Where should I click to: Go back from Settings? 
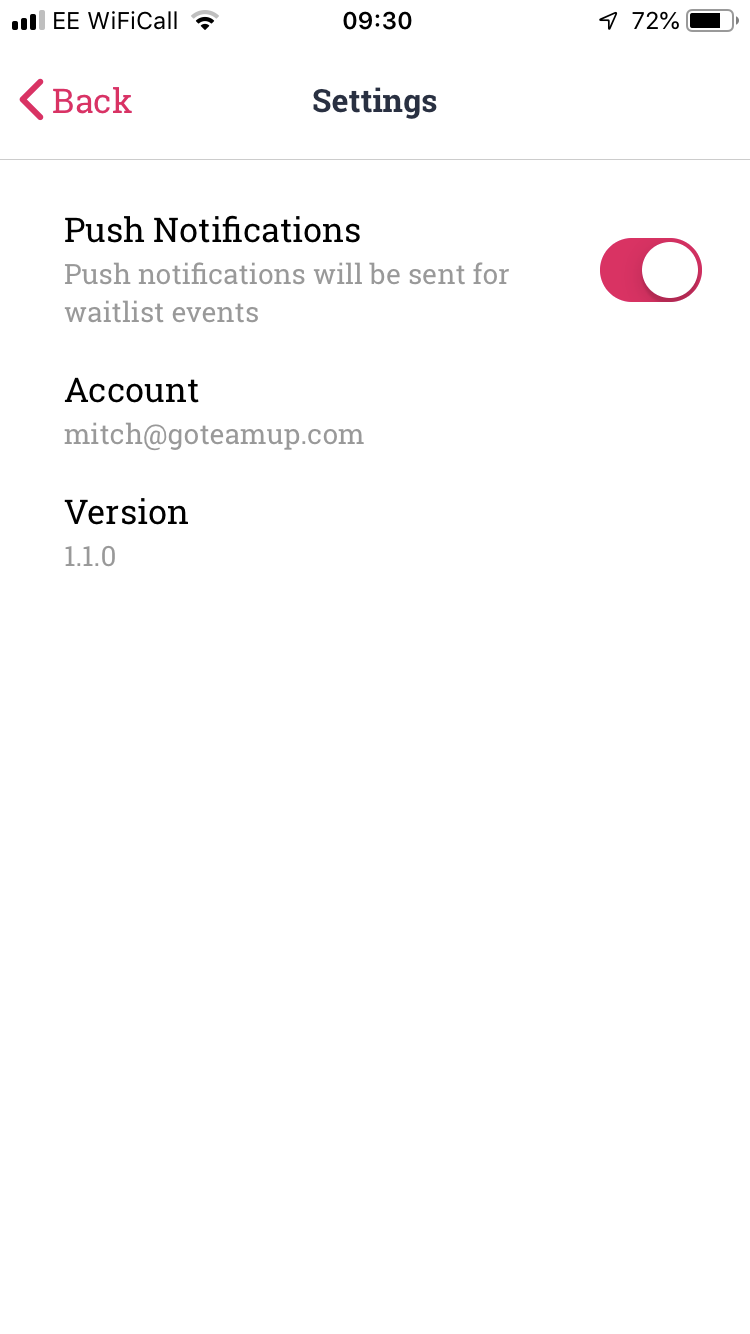coord(76,101)
